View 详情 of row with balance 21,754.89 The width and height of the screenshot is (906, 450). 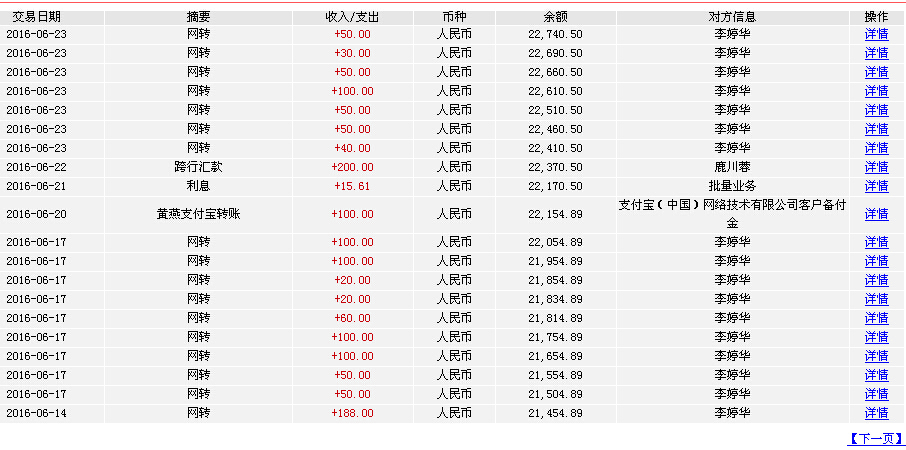point(876,337)
